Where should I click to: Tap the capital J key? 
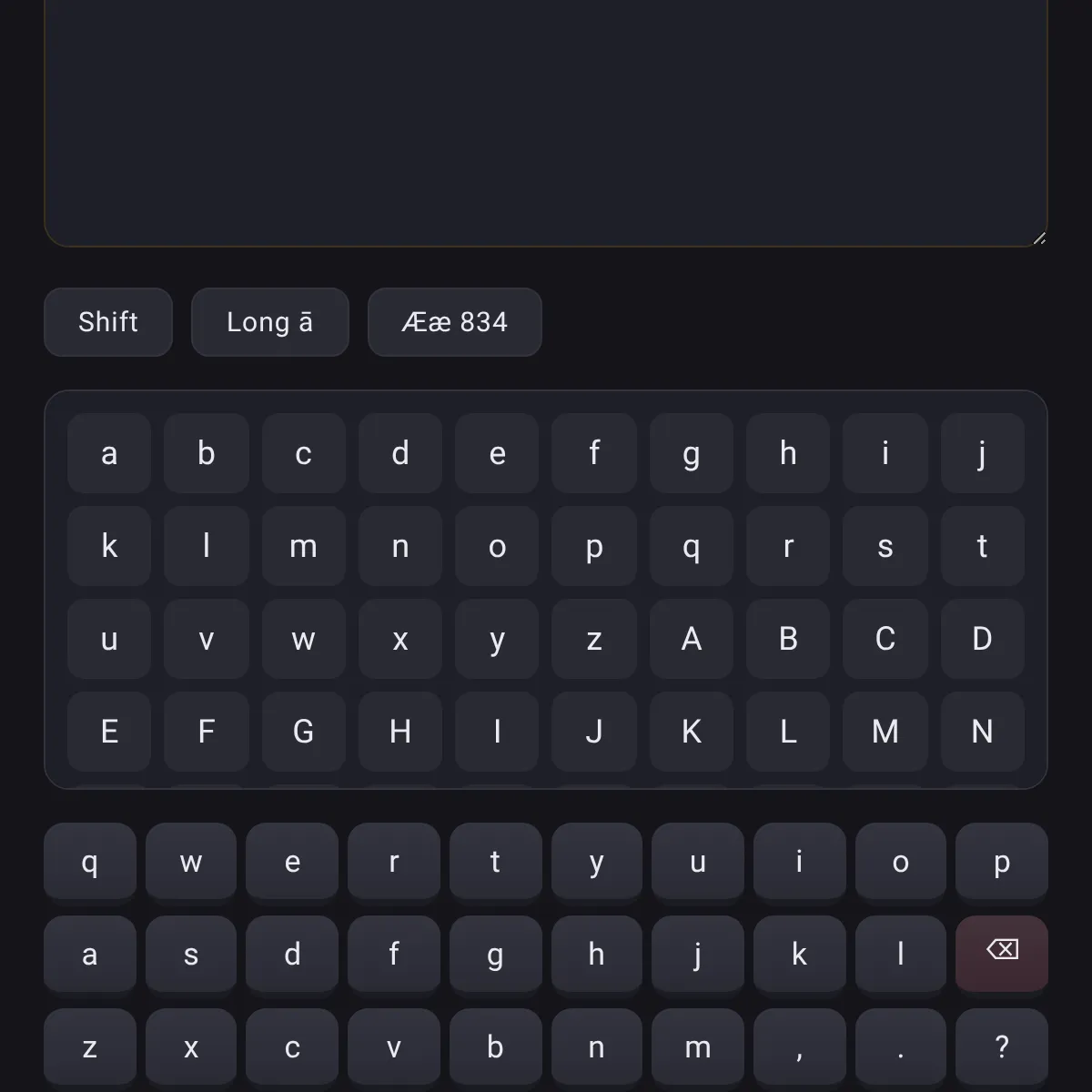pos(594,732)
